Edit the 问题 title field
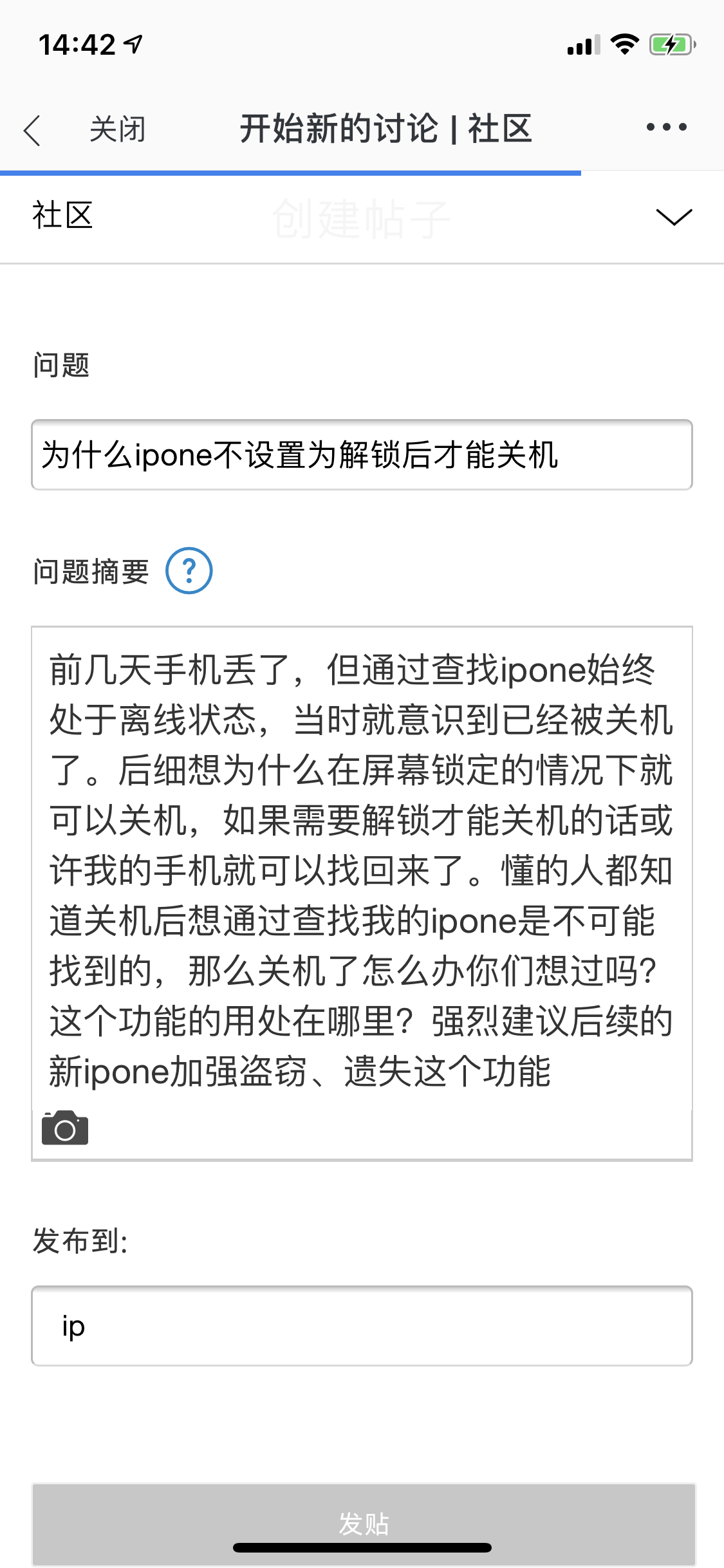Screen dimensions: 724x1568 362,454
